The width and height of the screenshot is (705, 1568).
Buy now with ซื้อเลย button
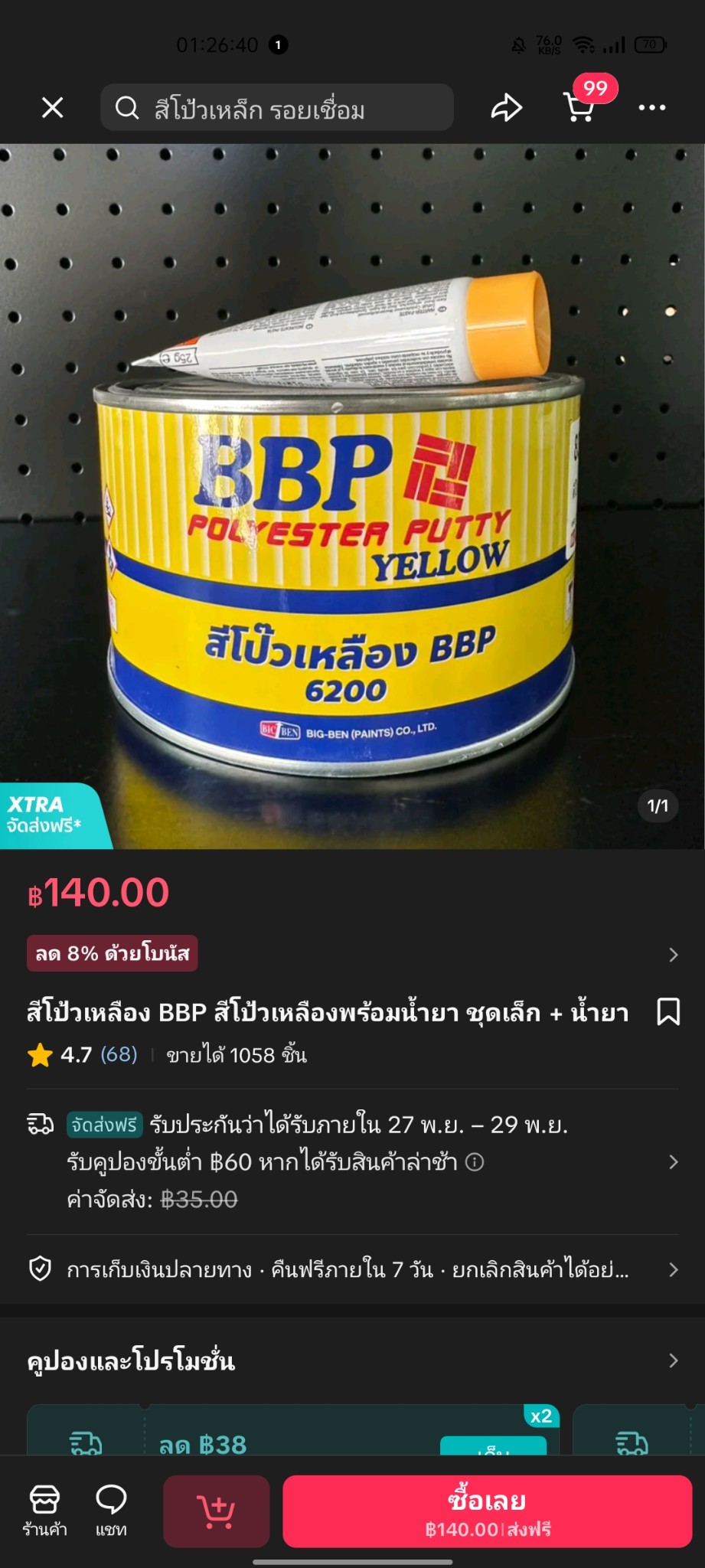tap(488, 1511)
